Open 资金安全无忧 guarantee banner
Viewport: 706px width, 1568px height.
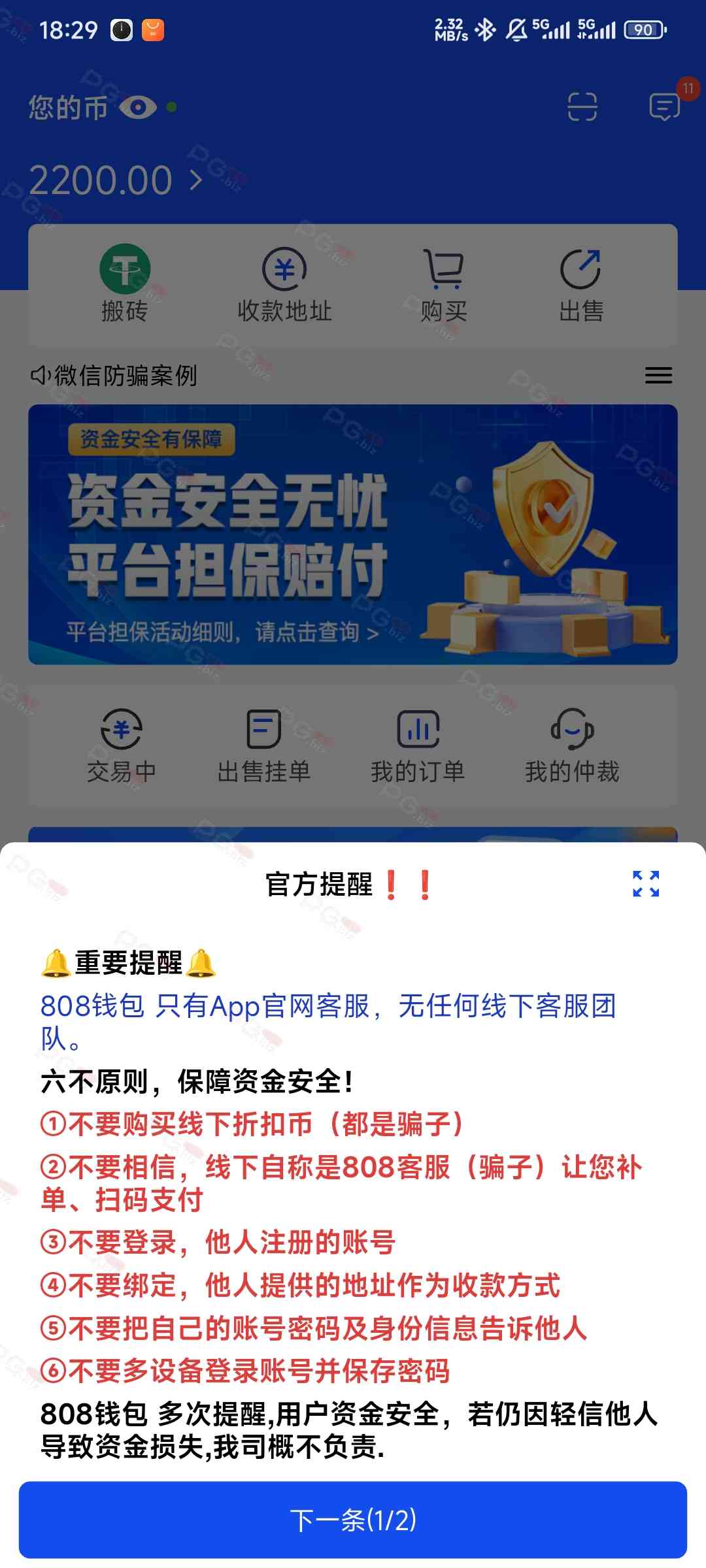(353, 534)
